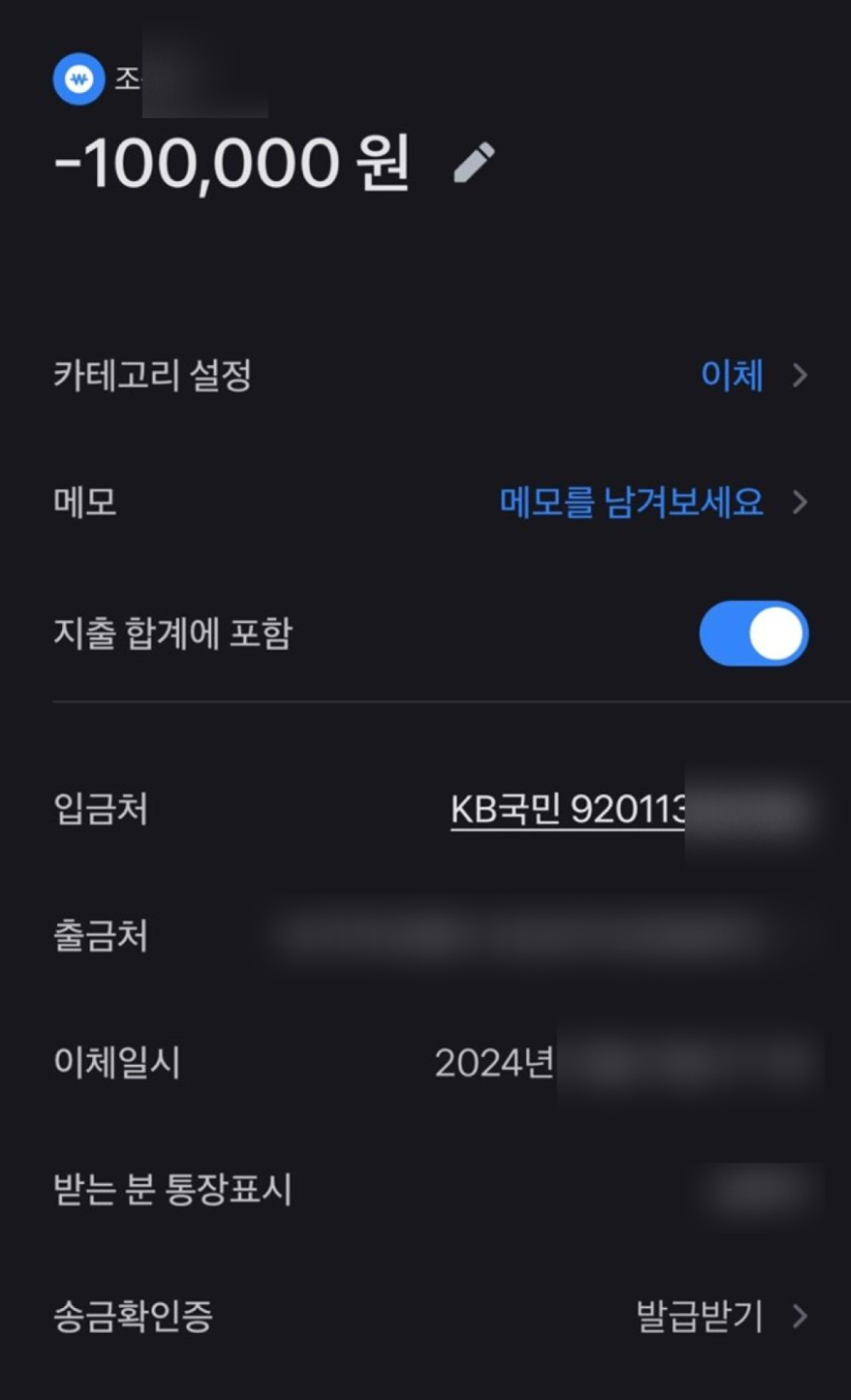The height and width of the screenshot is (1400, 851).
Task: Open the 카테고리 설정 row
Action: (431, 375)
